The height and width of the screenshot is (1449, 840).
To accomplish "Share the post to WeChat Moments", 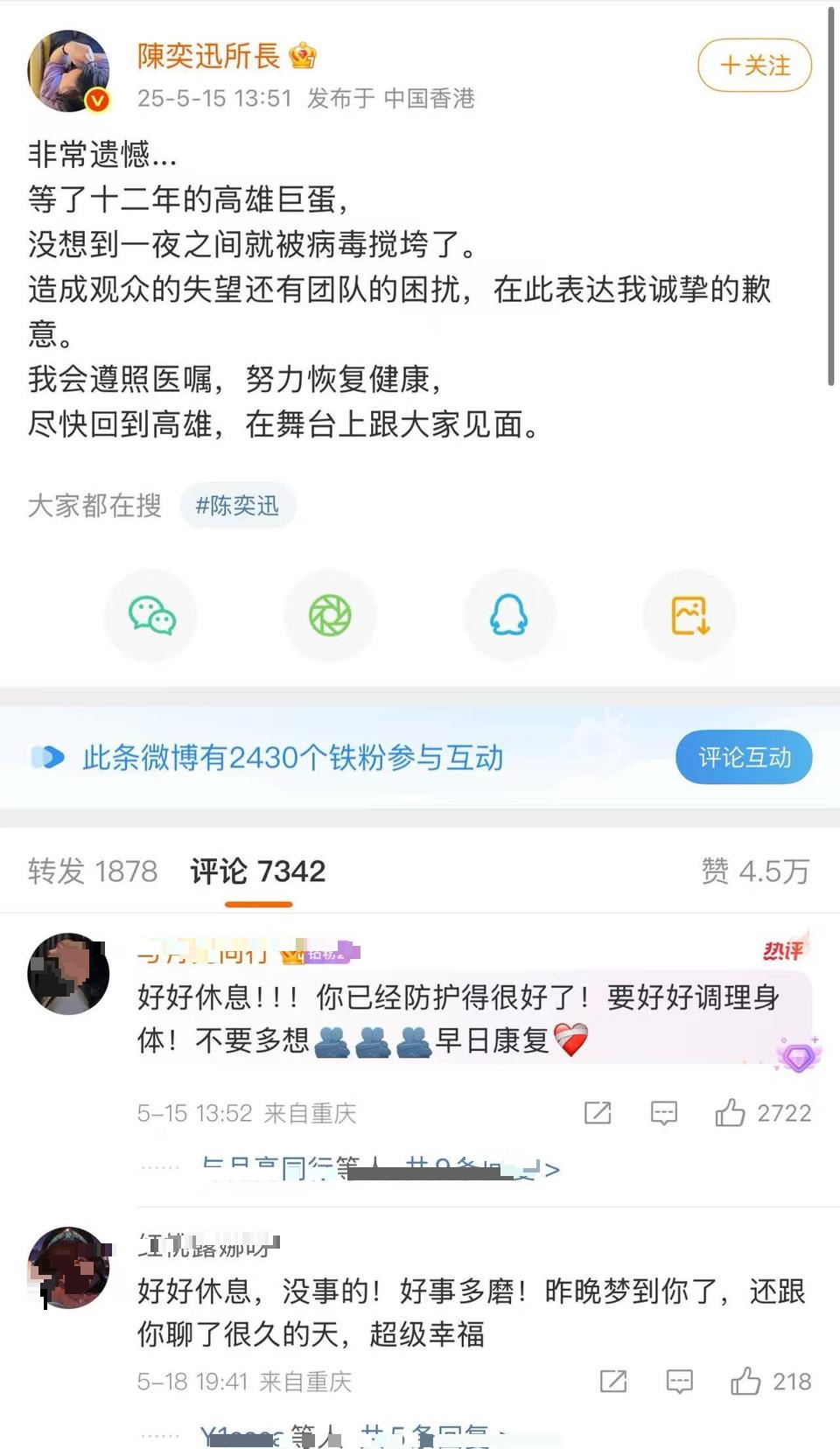I will pyautogui.click(x=330, y=615).
